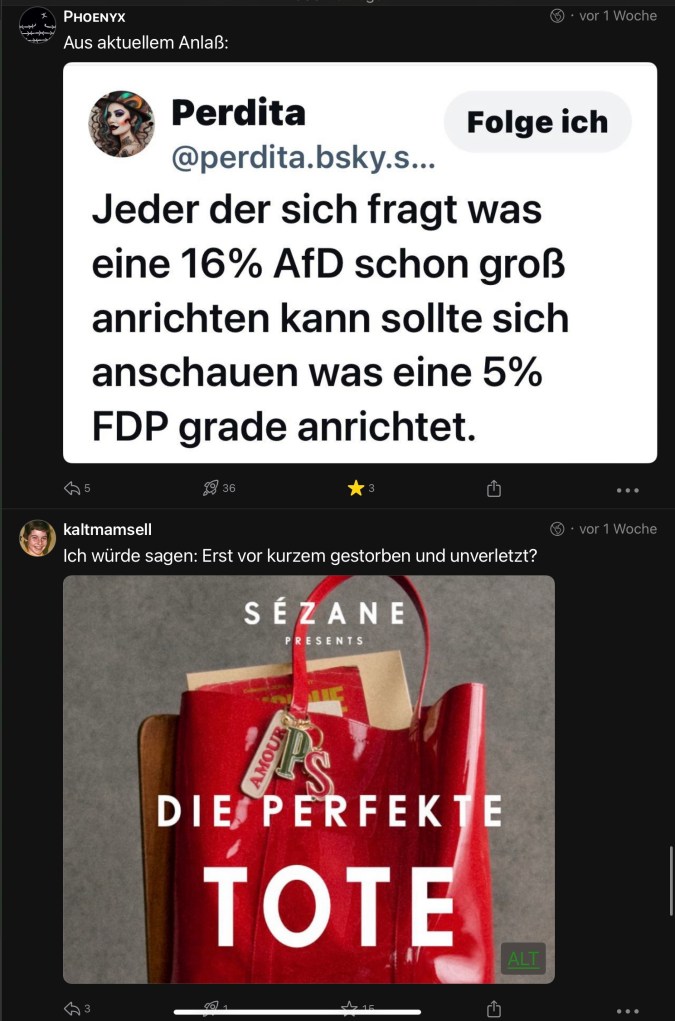This screenshot has height=1021, width=675.
Task: Open overflow menu on Phoenyx's post
Action: pos(627,490)
